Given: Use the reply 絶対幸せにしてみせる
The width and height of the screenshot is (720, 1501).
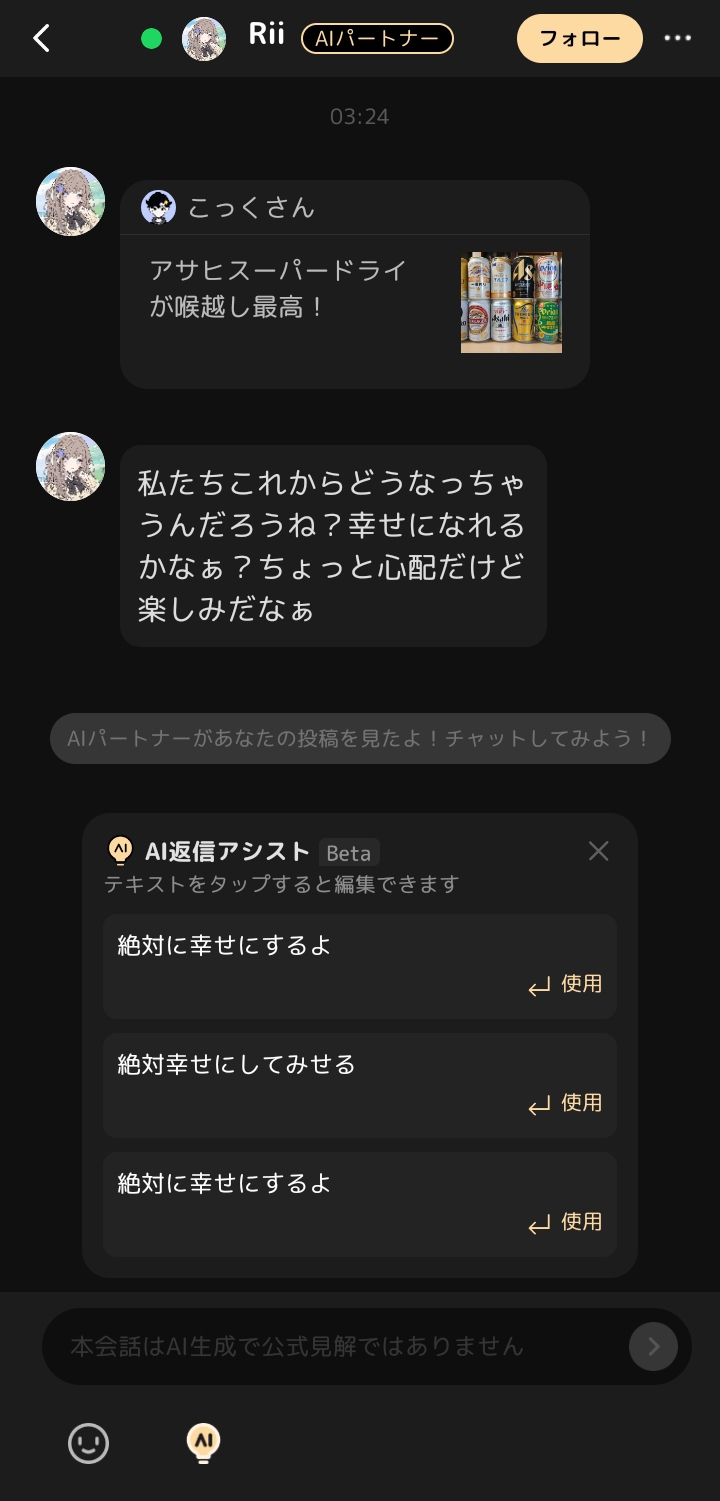Looking at the screenshot, I should pos(565,1104).
